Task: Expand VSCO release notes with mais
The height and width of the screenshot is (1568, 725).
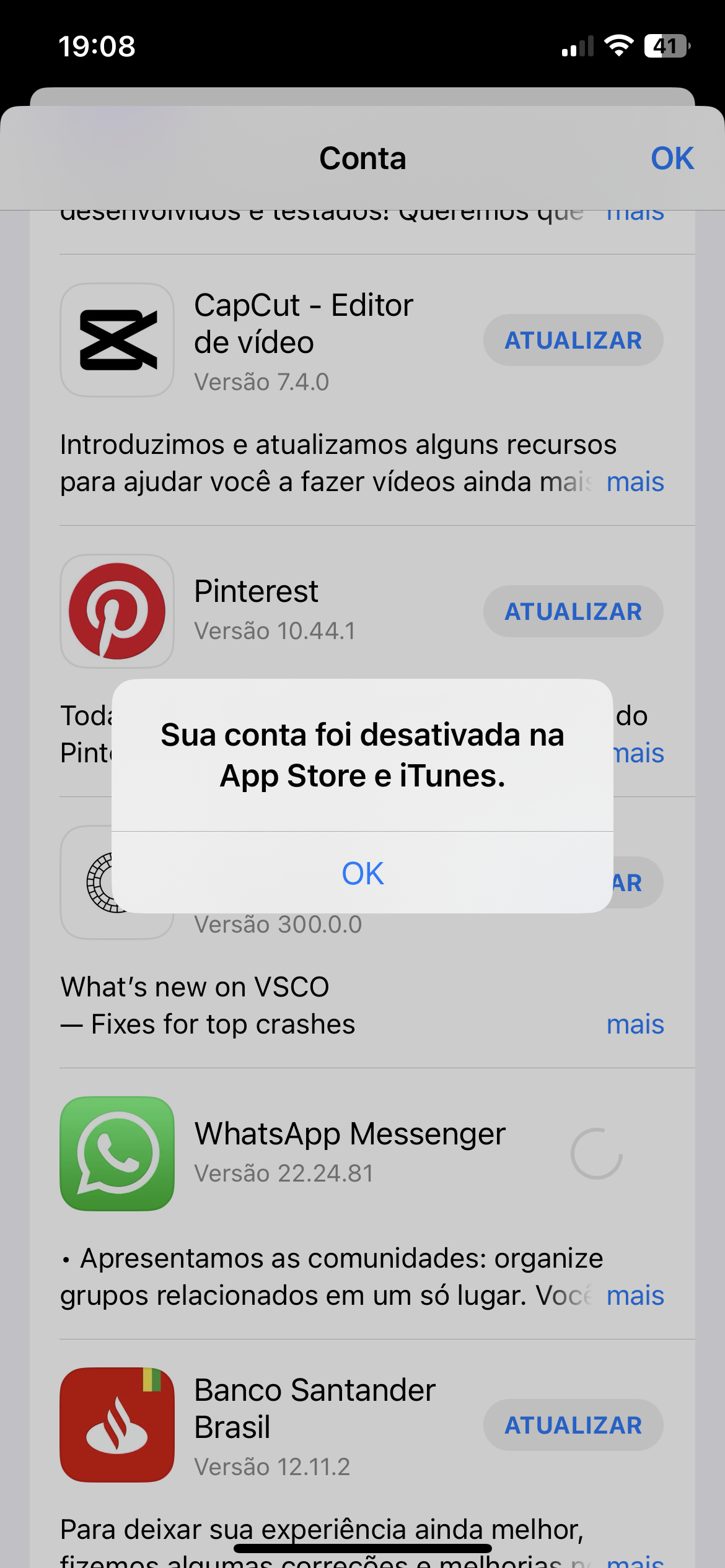Action: (635, 1025)
